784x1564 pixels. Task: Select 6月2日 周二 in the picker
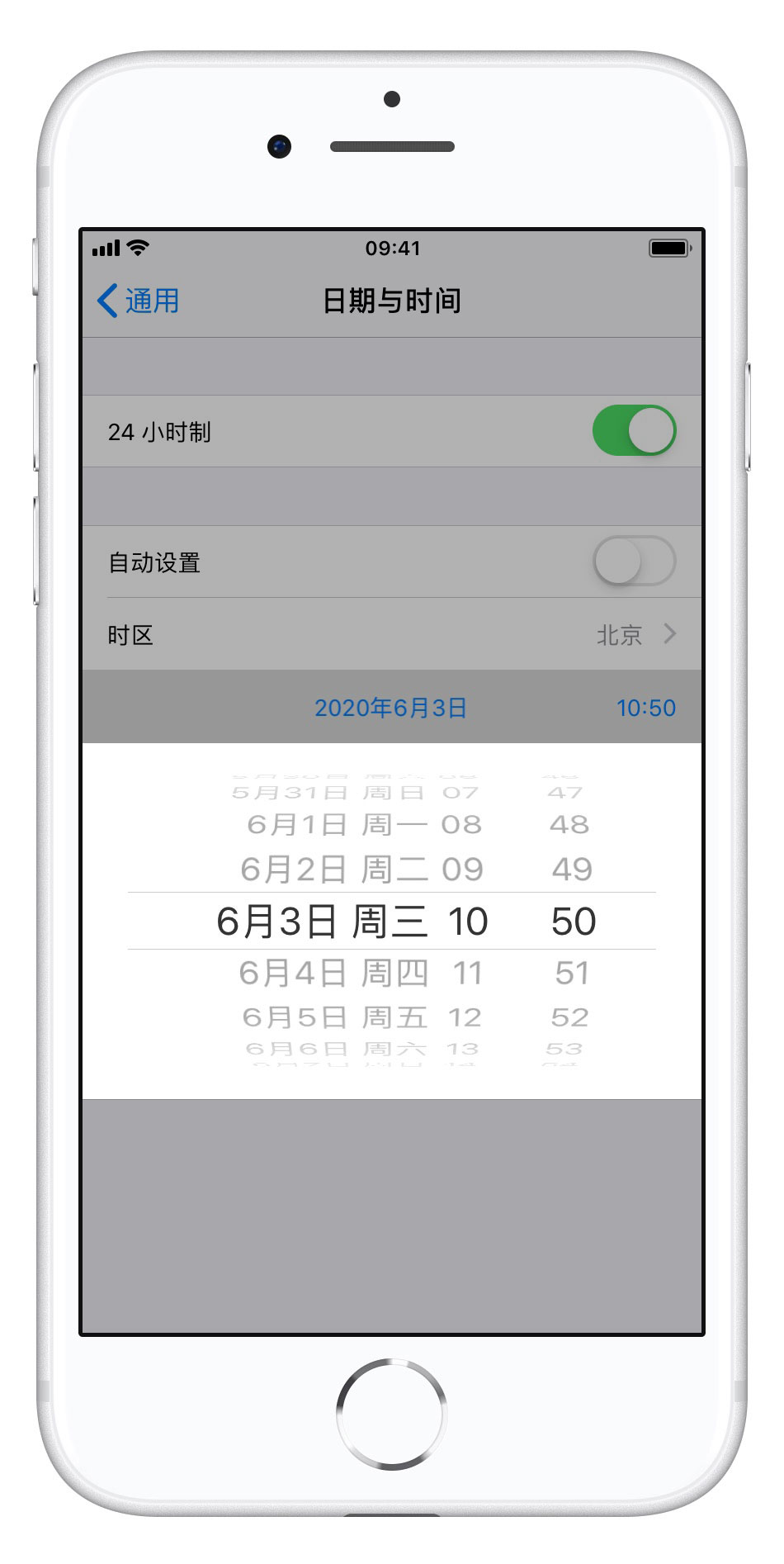[x=333, y=869]
